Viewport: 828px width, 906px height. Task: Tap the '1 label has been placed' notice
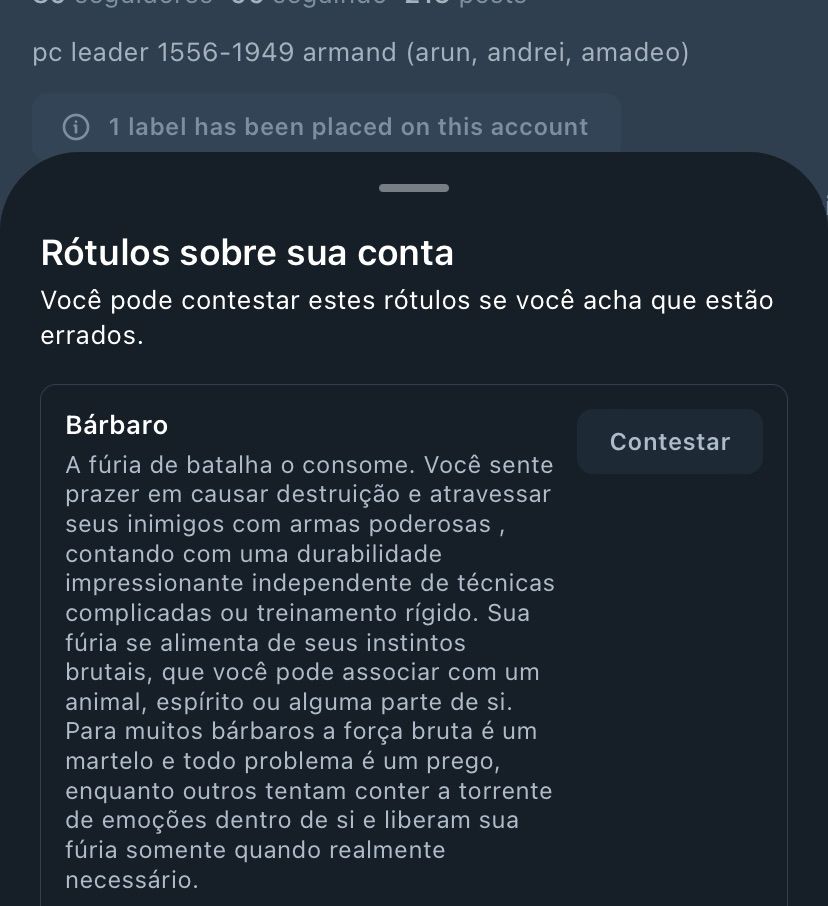pyautogui.click(x=327, y=127)
